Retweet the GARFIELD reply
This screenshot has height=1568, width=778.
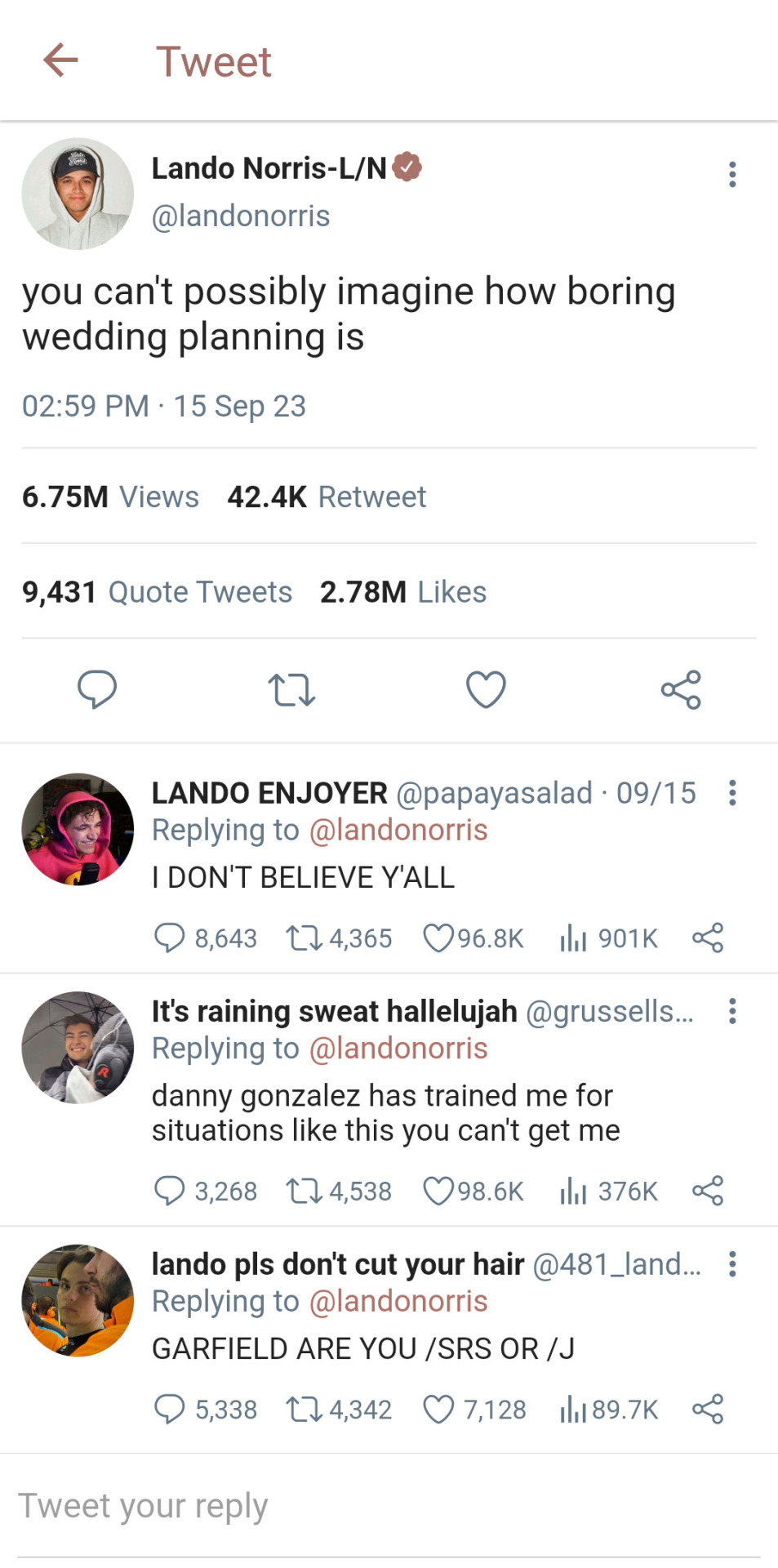[x=303, y=1409]
